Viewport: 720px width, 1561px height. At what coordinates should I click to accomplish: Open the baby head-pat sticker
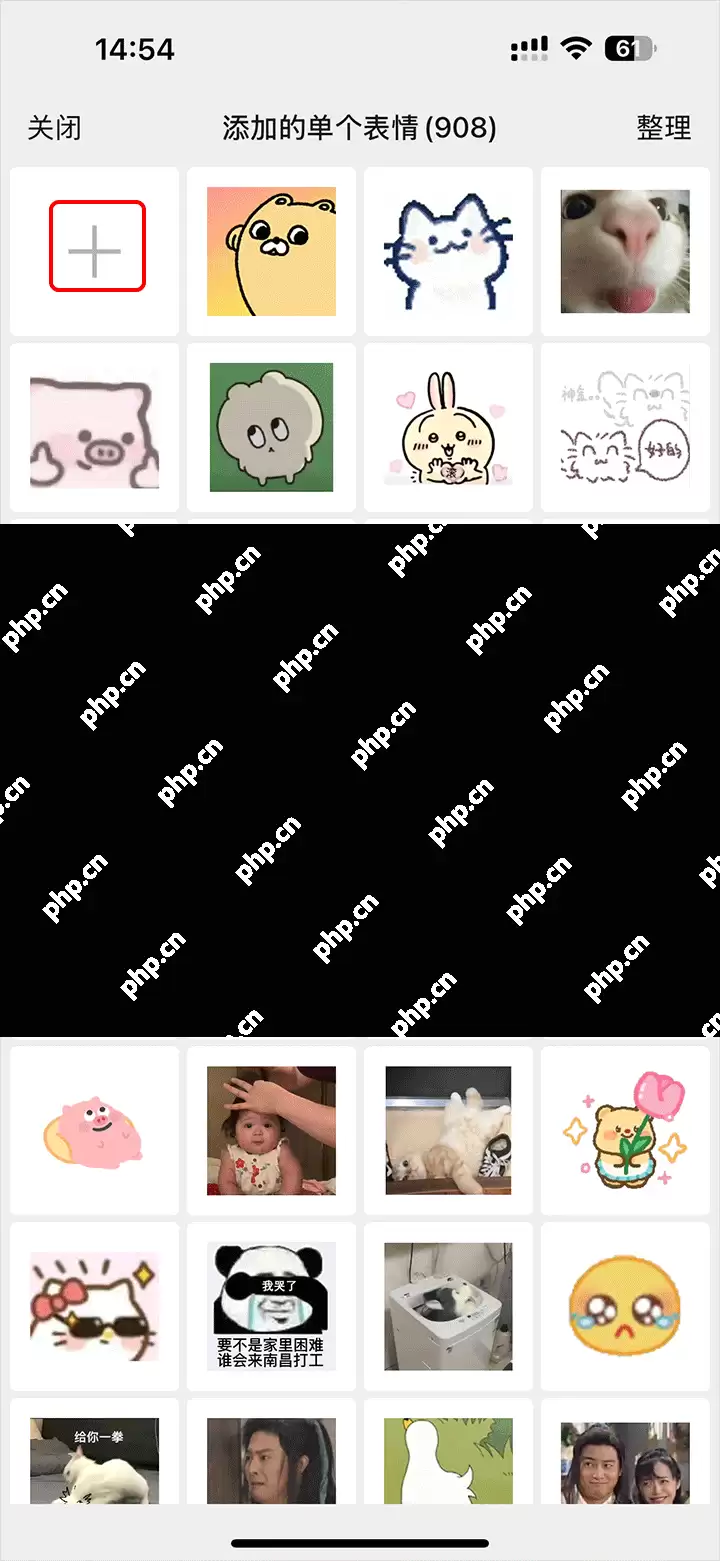[271, 1130]
